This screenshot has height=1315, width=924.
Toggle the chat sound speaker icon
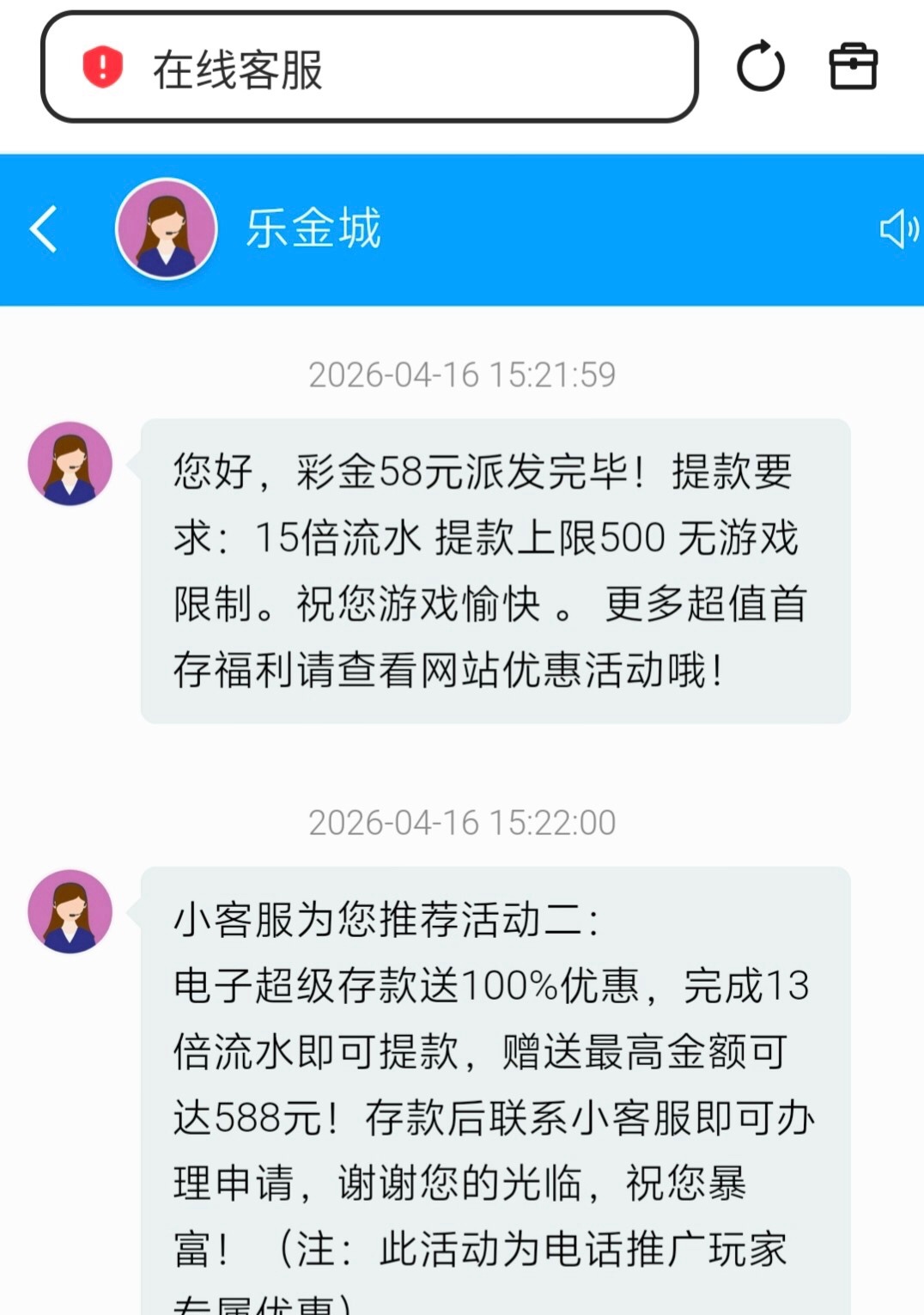click(899, 229)
